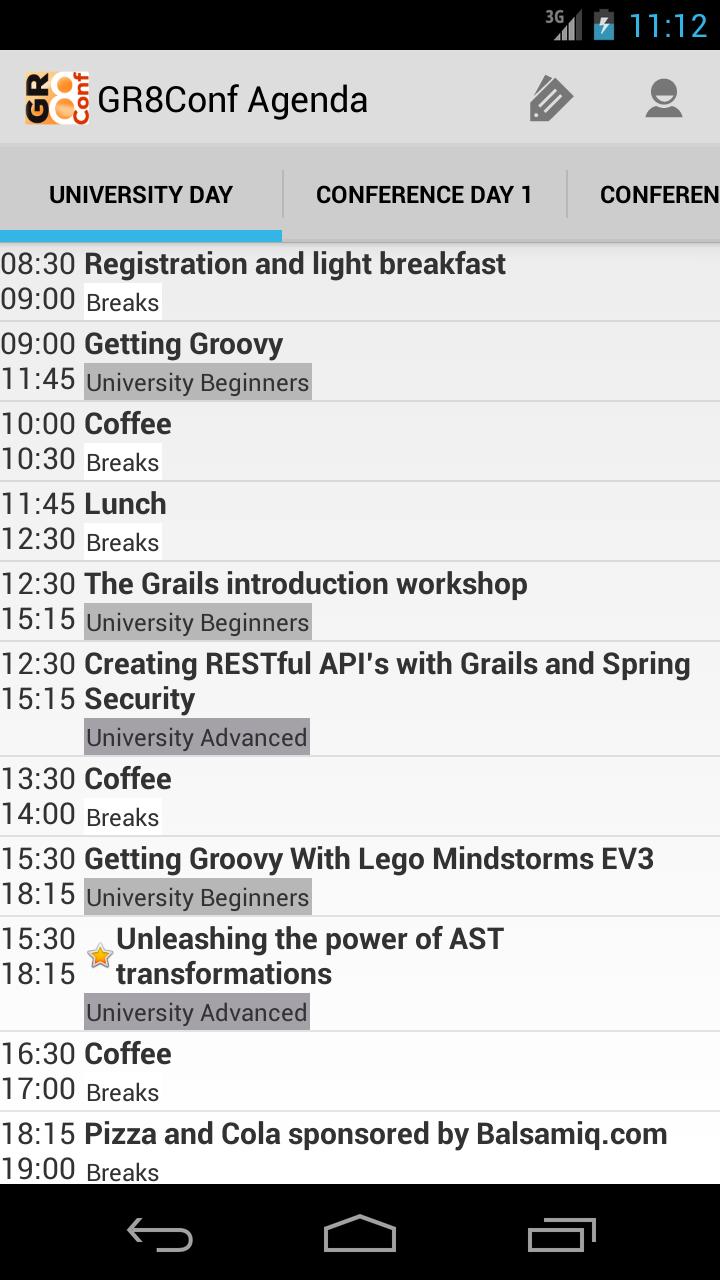Open the tags icon in app bar
The width and height of the screenshot is (720, 1280).
pyautogui.click(x=551, y=99)
